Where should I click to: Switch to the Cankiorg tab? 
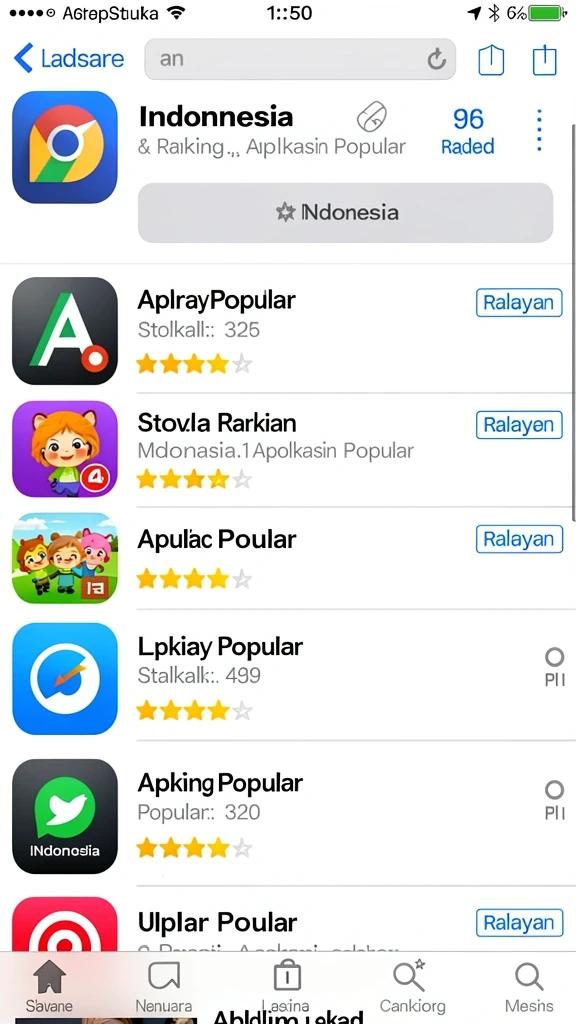(x=412, y=986)
